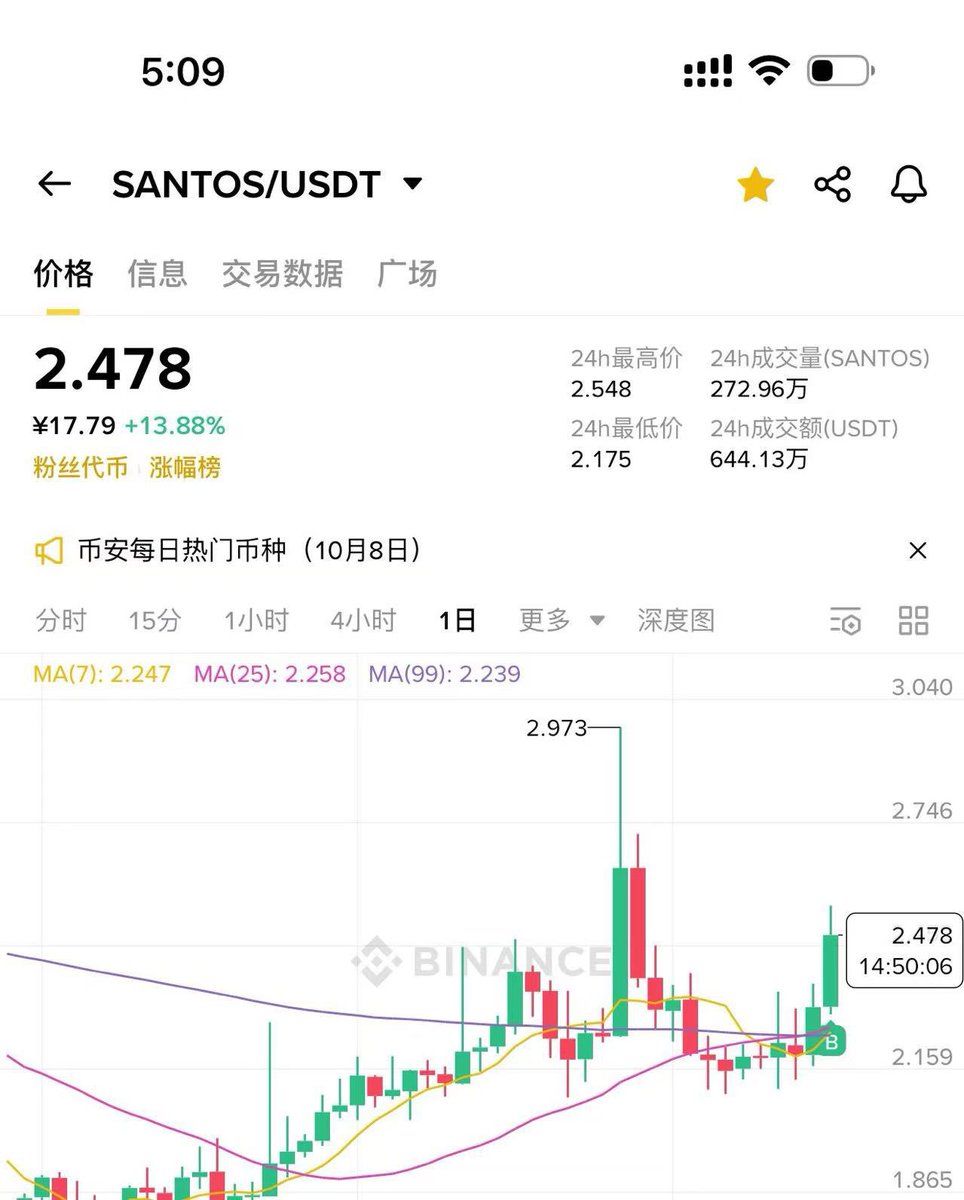Switch to the 深度图 depth chart

676,620
